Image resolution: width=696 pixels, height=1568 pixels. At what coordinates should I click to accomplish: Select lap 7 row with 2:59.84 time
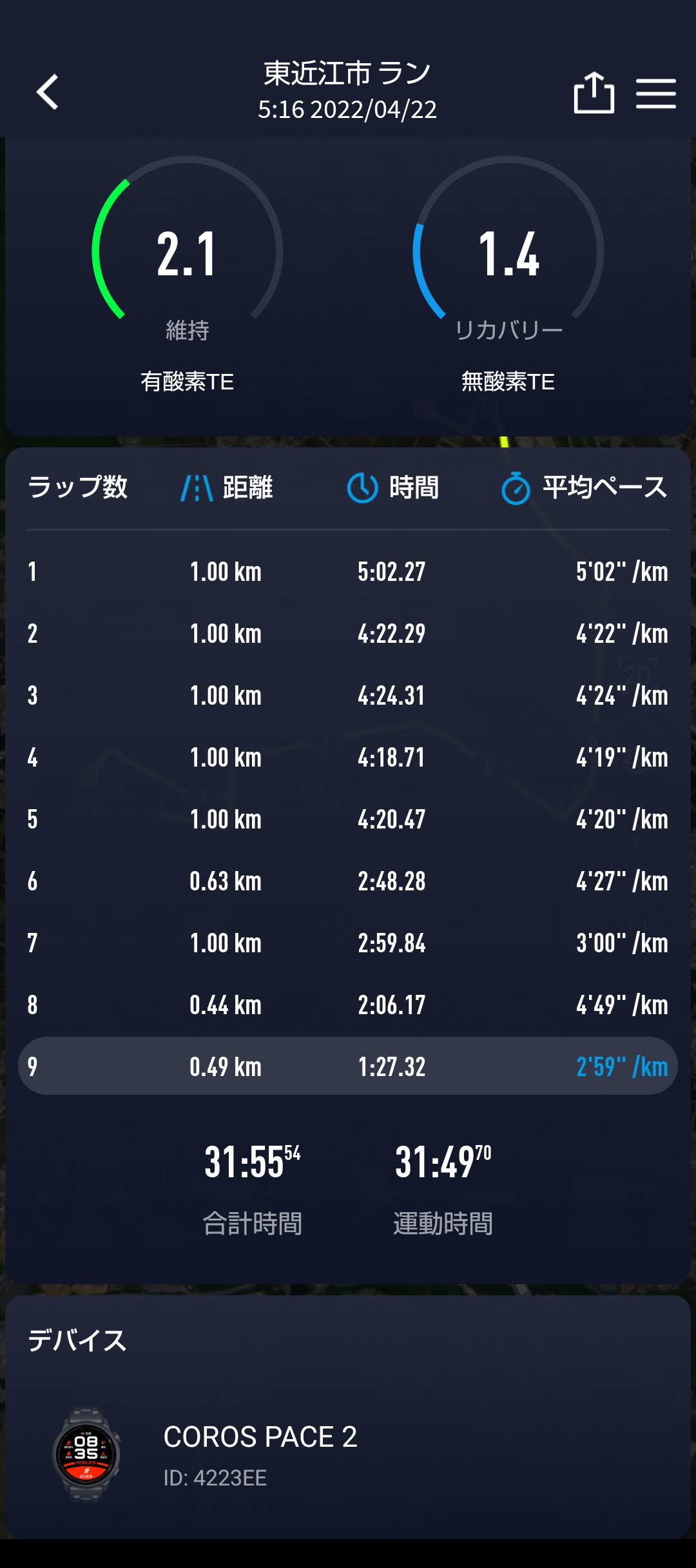pos(348,943)
